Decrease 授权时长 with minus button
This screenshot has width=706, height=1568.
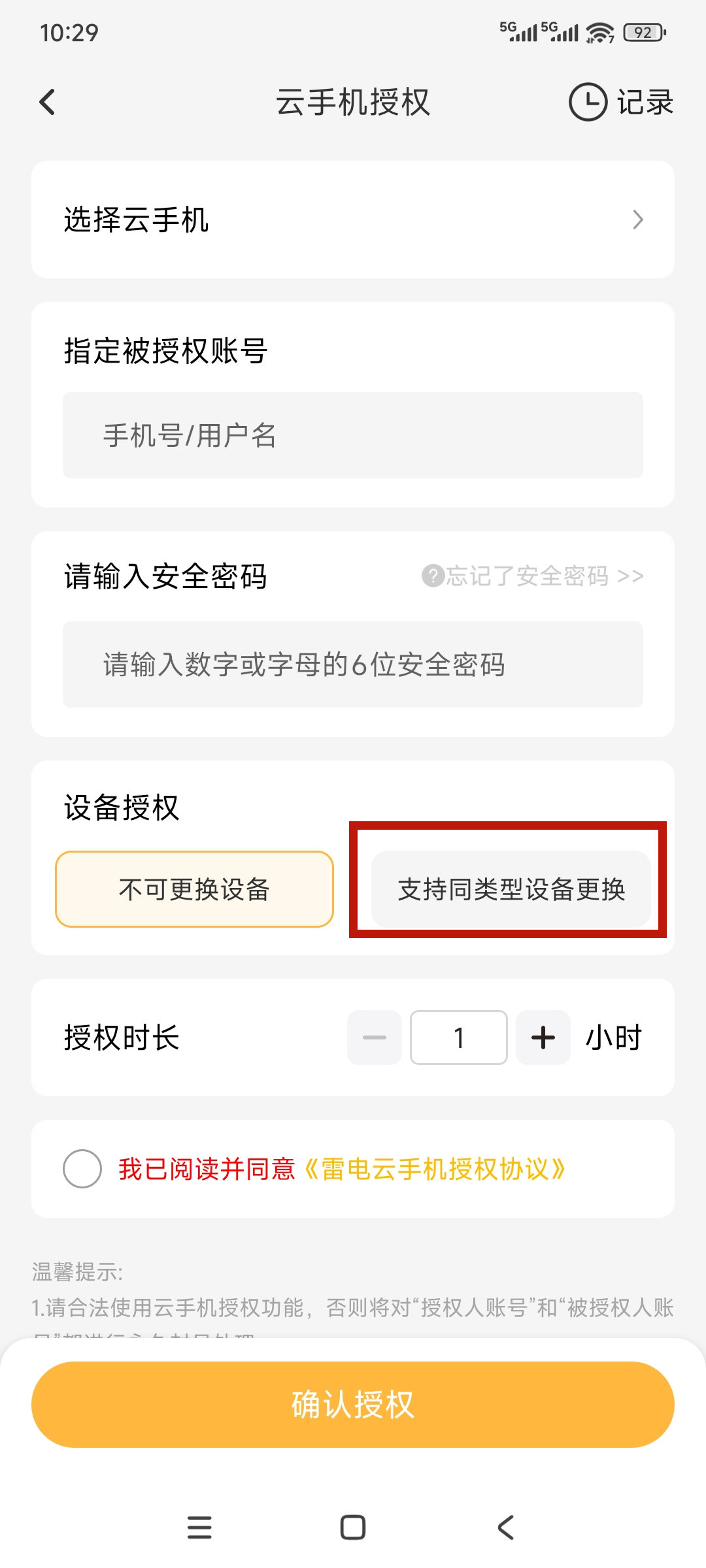[375, 1037]
